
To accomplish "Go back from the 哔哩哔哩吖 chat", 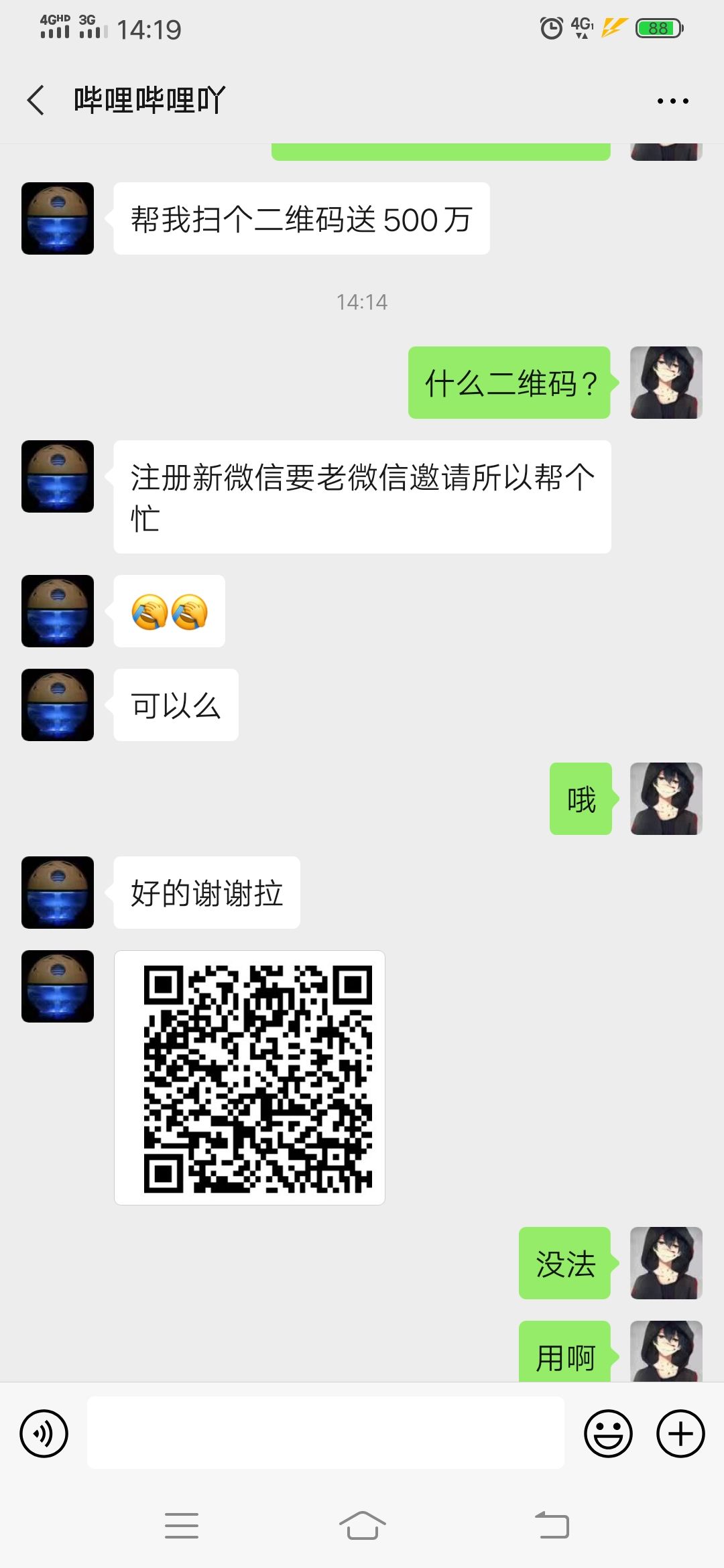I will tap(36, 101).
